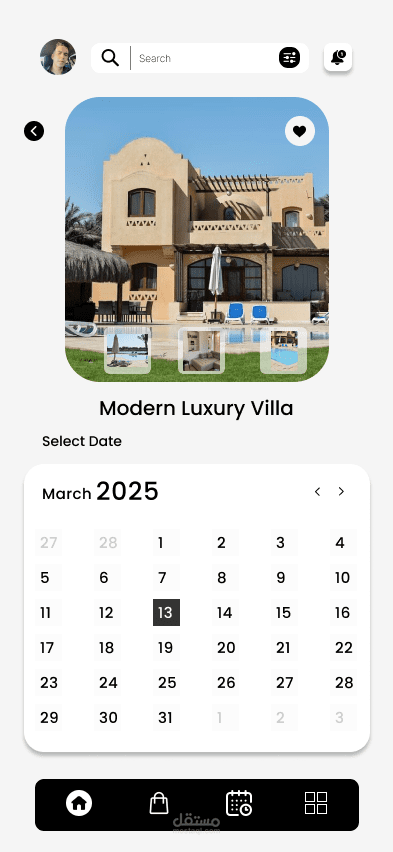Open the shopping bag tab
Screen dimensions: 393x852
pyautogui.click(x=159, y=803)
